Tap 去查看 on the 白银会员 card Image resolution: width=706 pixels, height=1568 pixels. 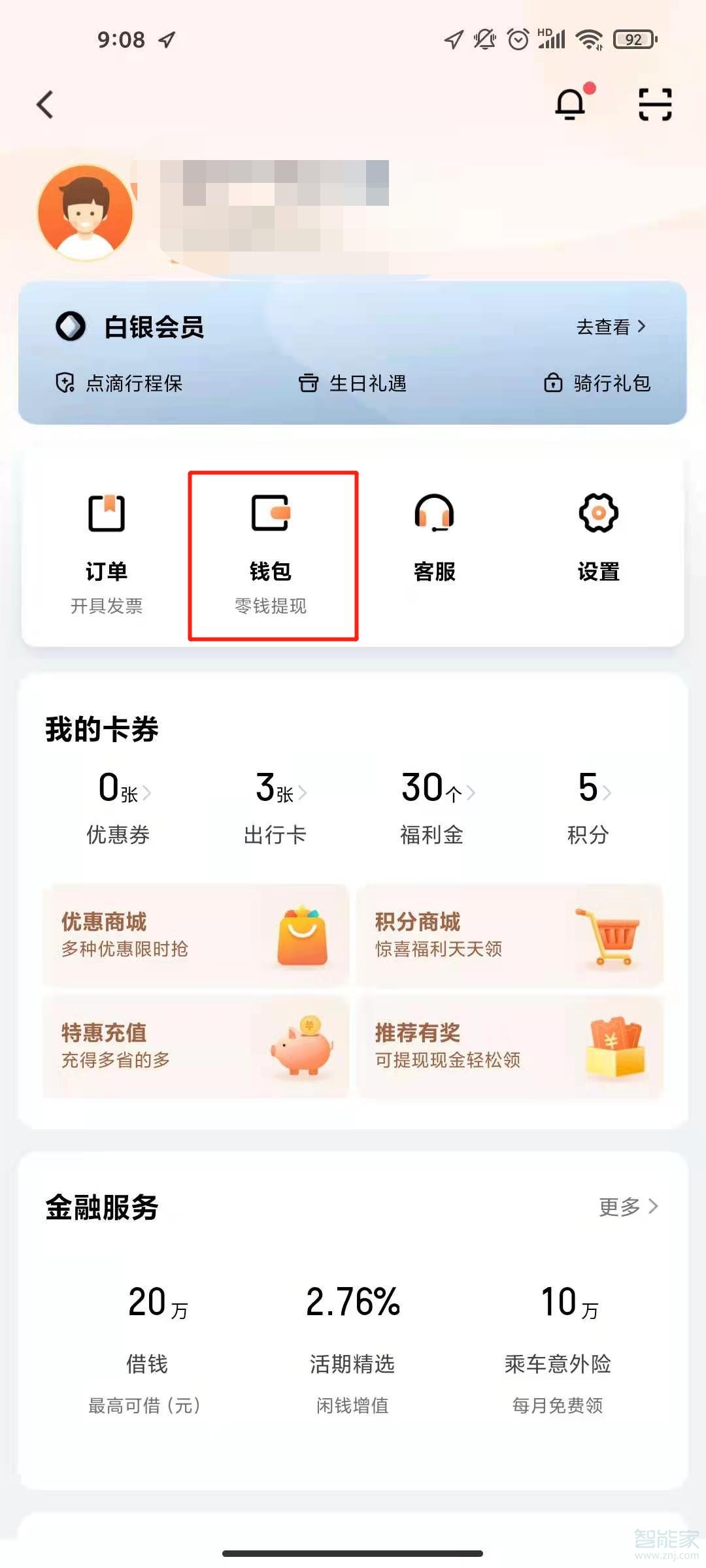pos(610,327)
